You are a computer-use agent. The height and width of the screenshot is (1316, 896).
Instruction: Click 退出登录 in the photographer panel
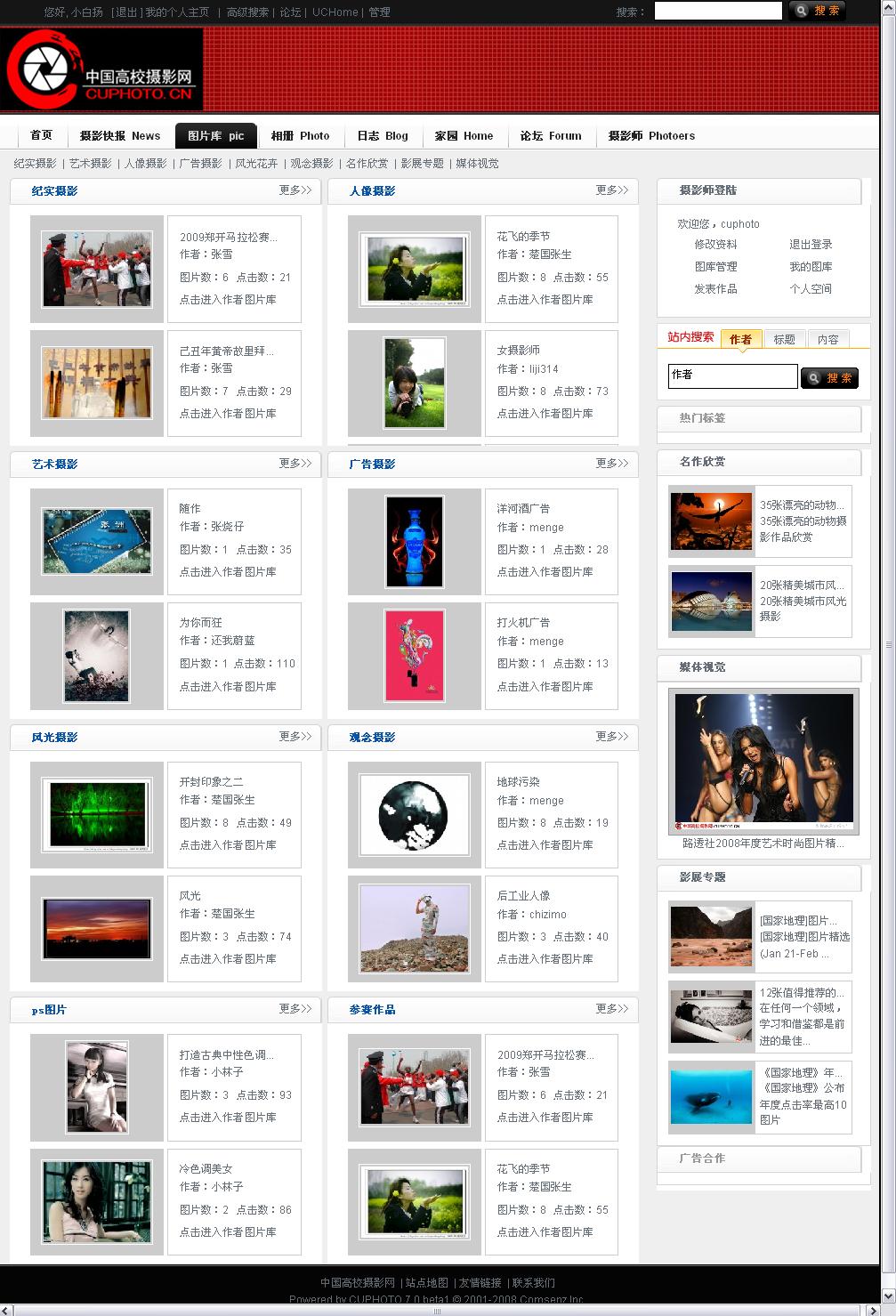[811, 245]
